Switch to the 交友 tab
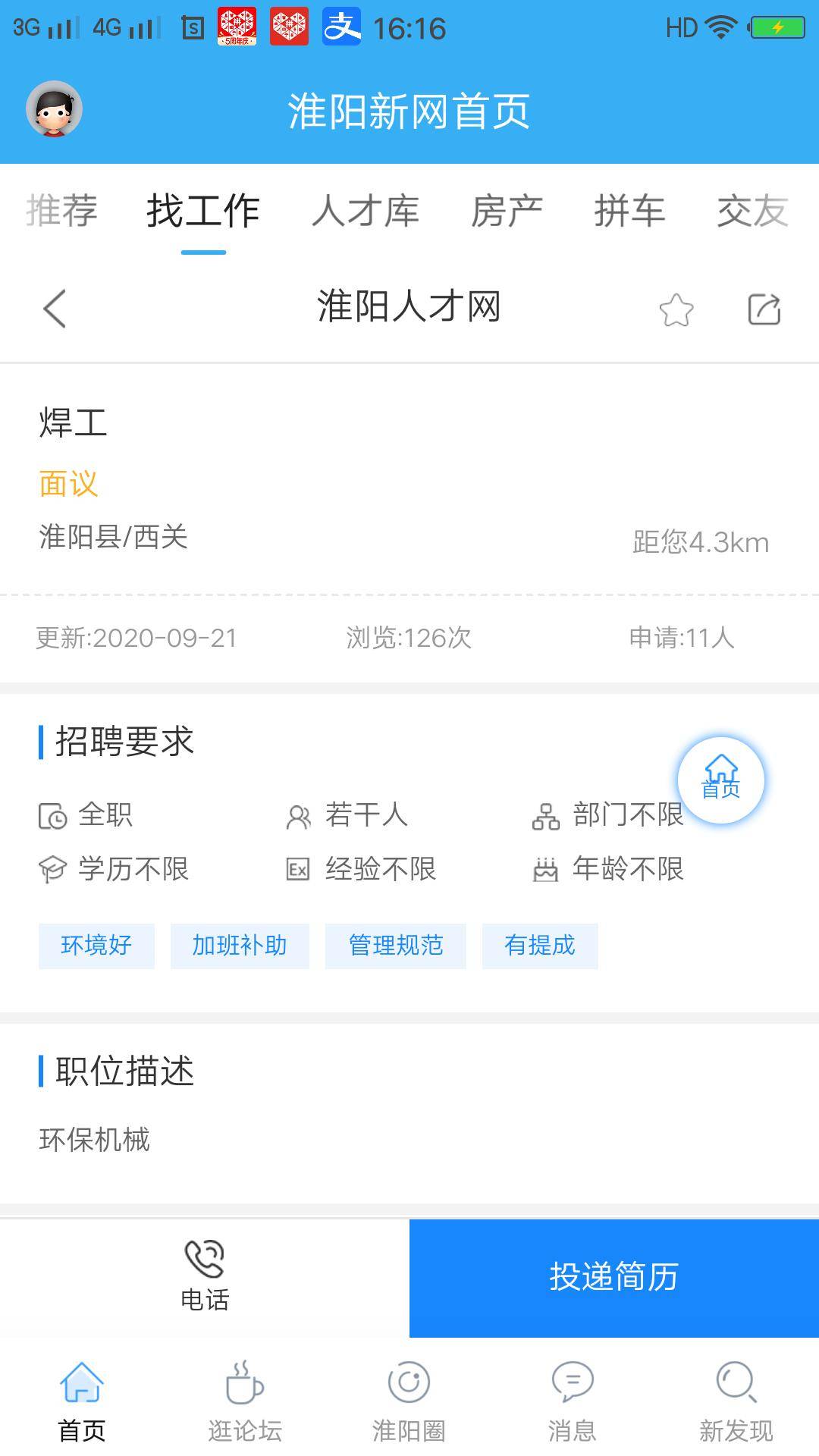819x1456 pixels. [752, 211]
